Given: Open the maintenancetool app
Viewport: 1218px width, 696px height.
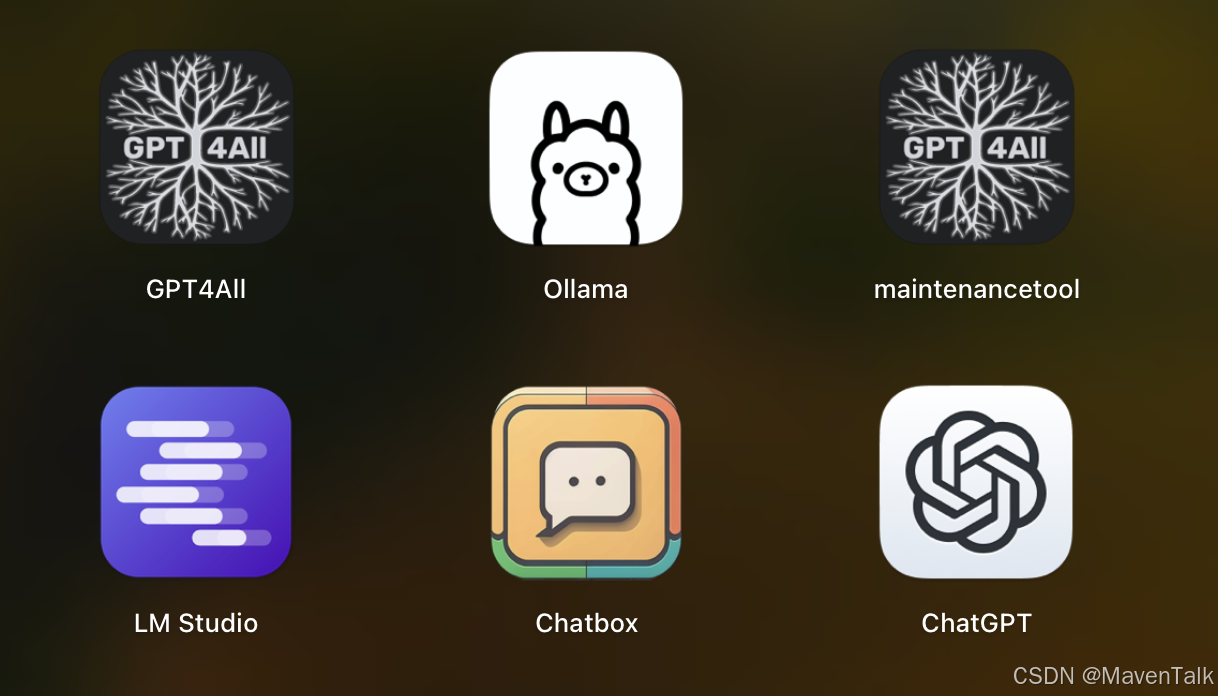Looking at the screenshot, I should 976,148.
